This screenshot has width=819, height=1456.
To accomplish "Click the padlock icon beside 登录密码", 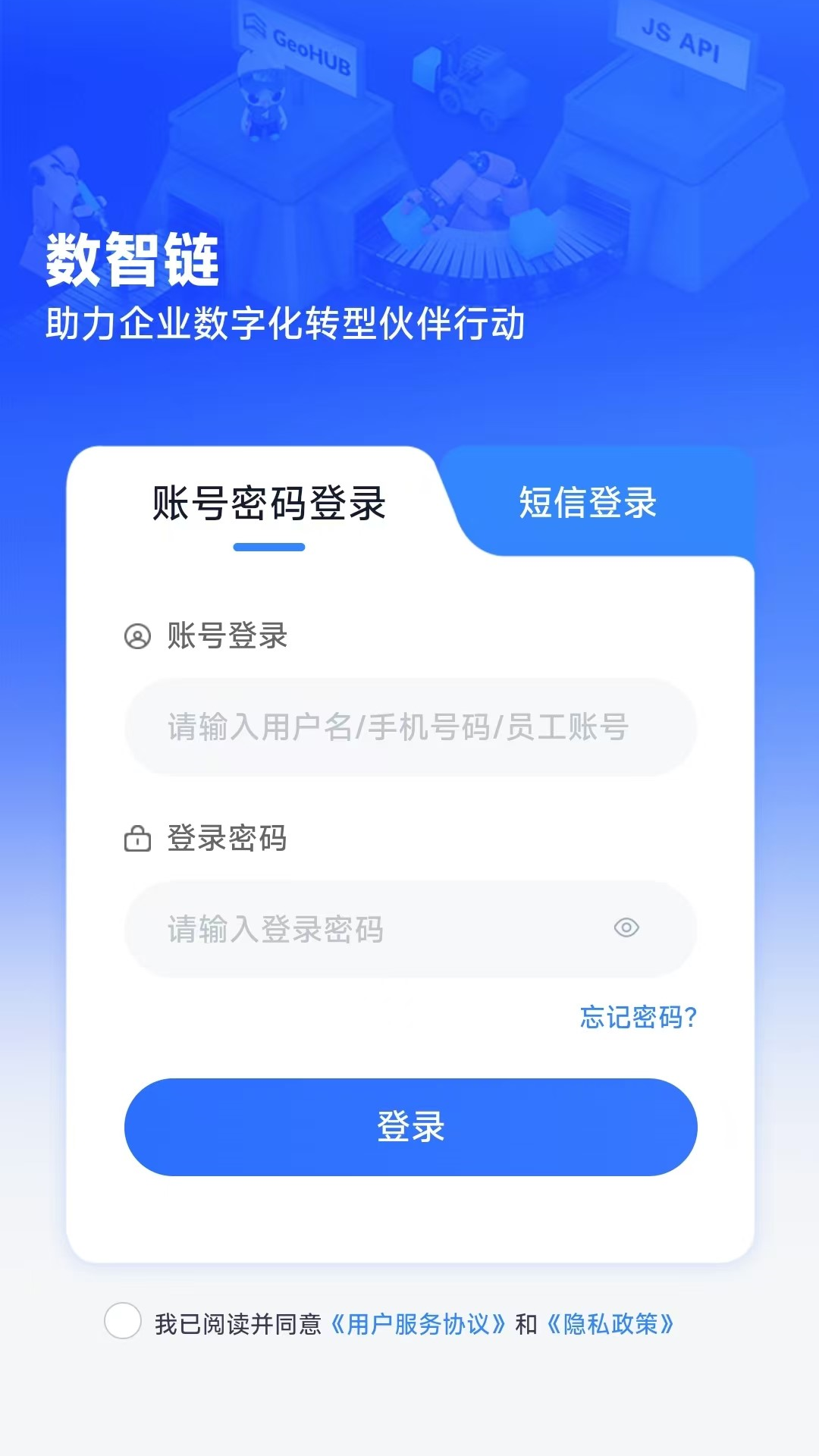I will point(137,840).
